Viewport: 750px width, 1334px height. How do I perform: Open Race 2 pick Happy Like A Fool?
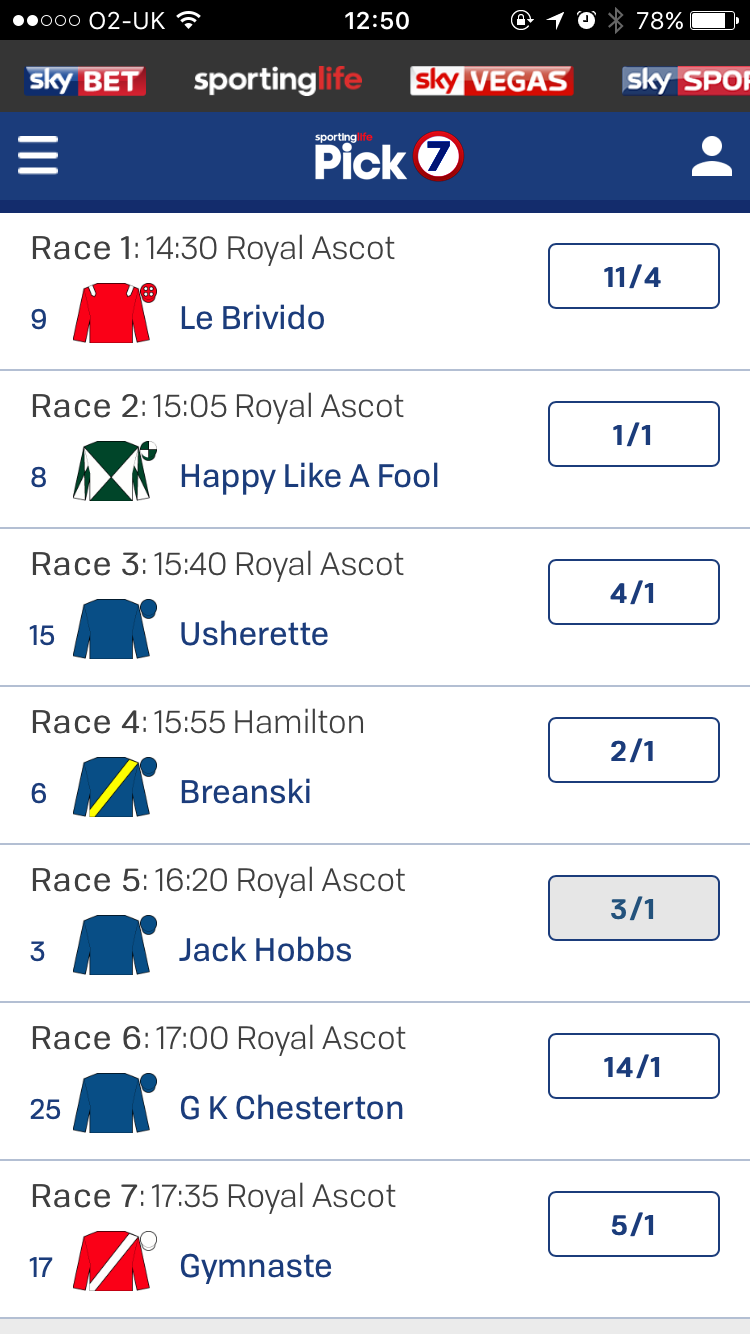coord(309,476)
